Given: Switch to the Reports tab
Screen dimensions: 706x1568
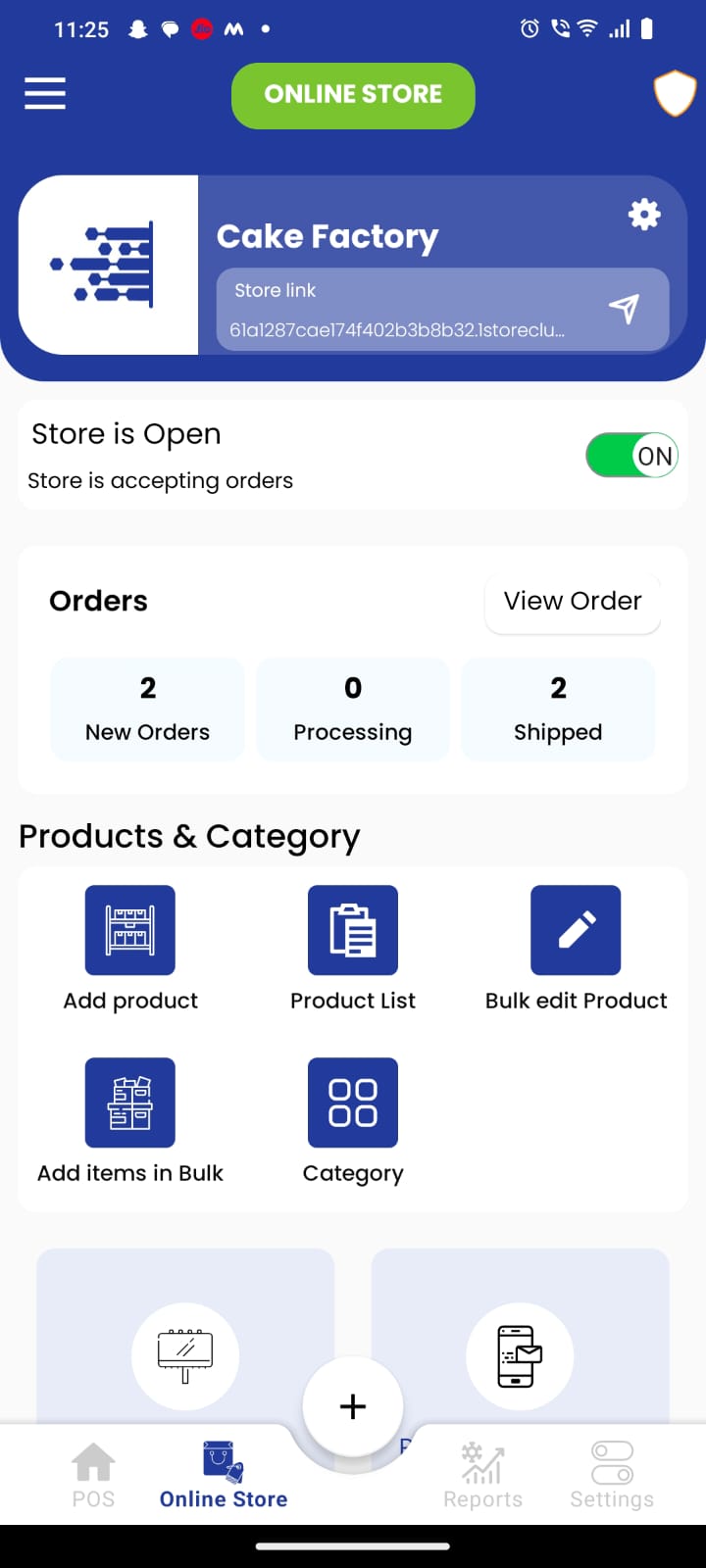Looking at the screenshot, I should 482,1476.
